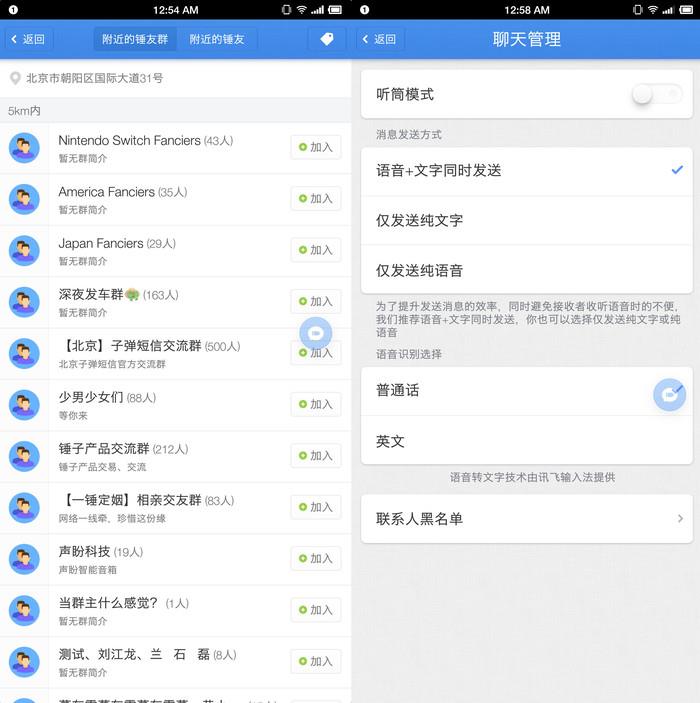Select 普通话 for voice recognition

coord(500,391)
